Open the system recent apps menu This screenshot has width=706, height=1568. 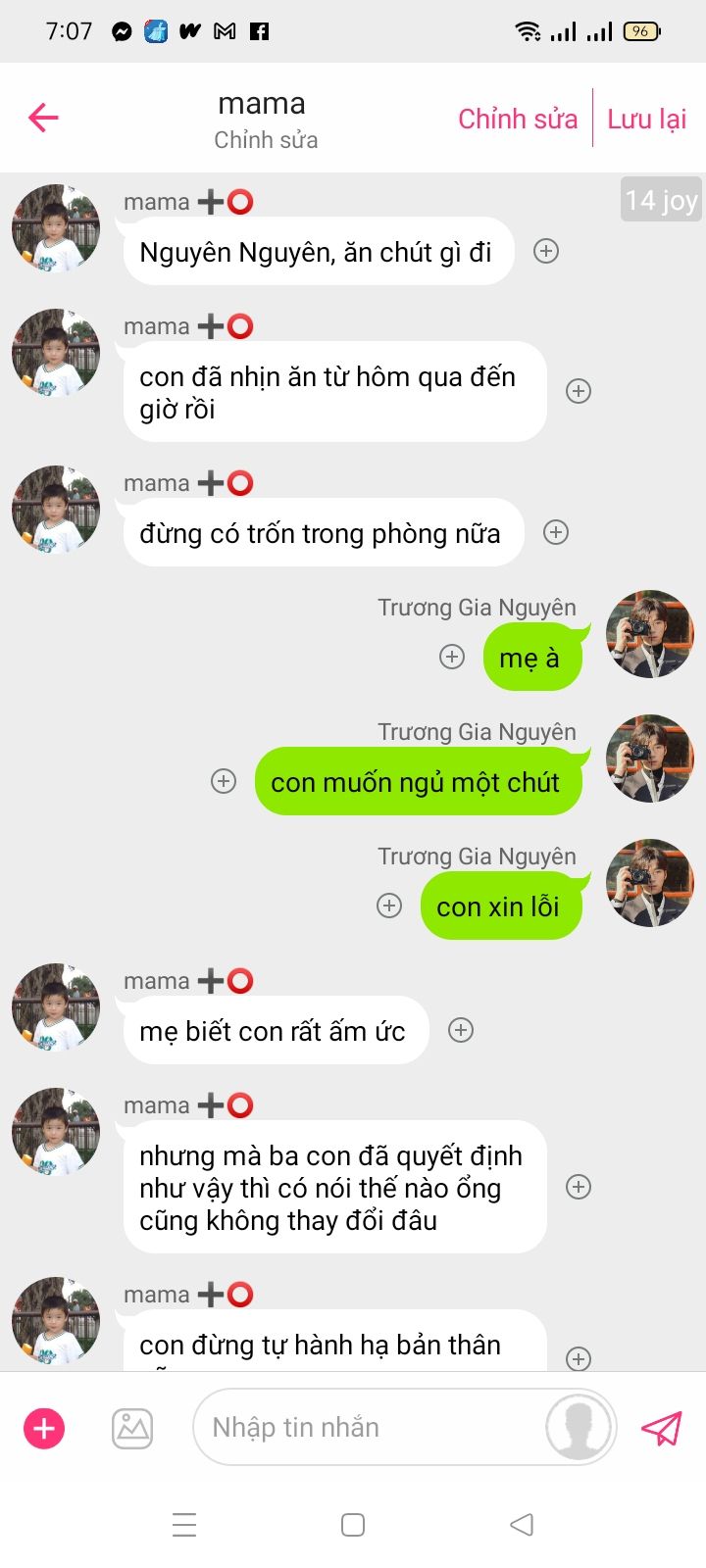coord(184,1525)
